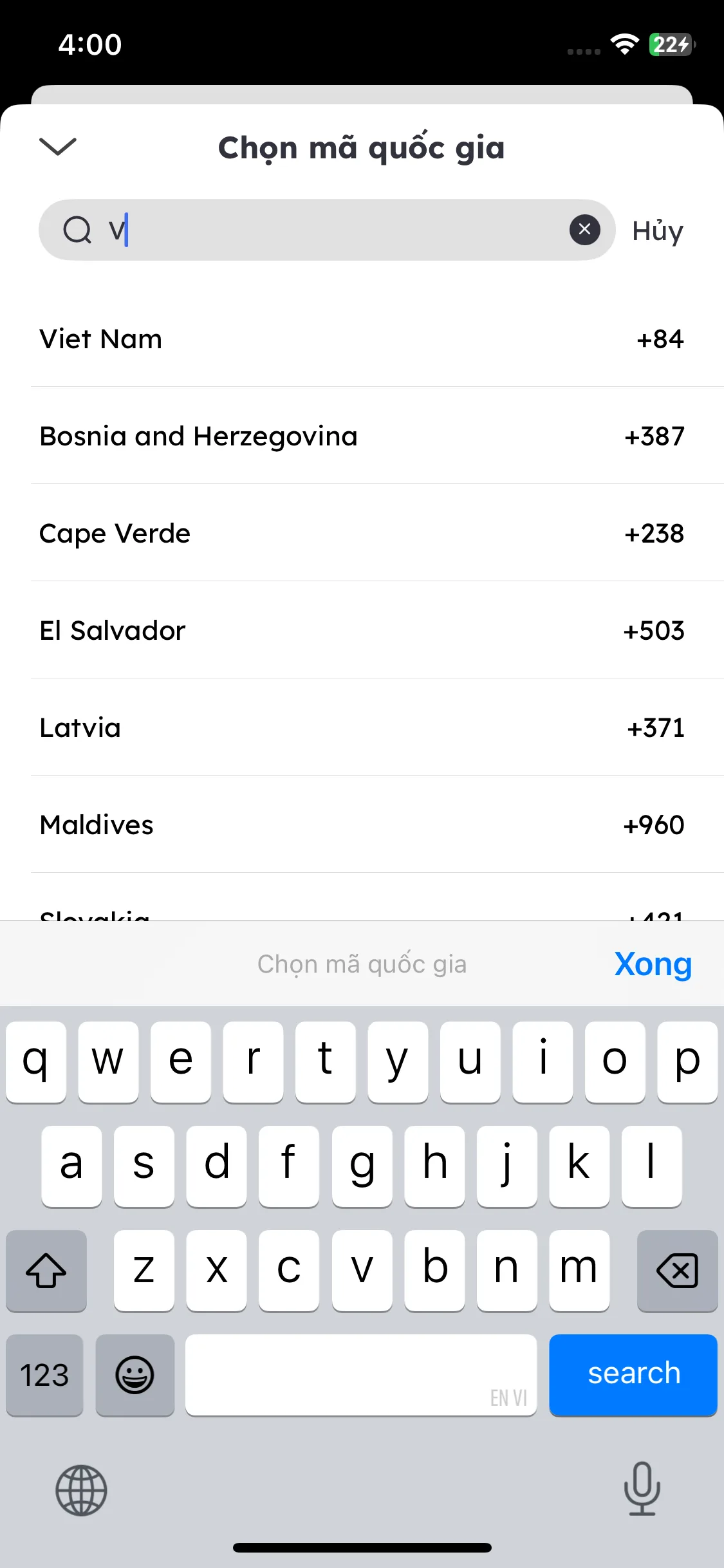Clear the search text with the X button
This screenshot has width=724, height=1568.
click(x=584, y=229)
